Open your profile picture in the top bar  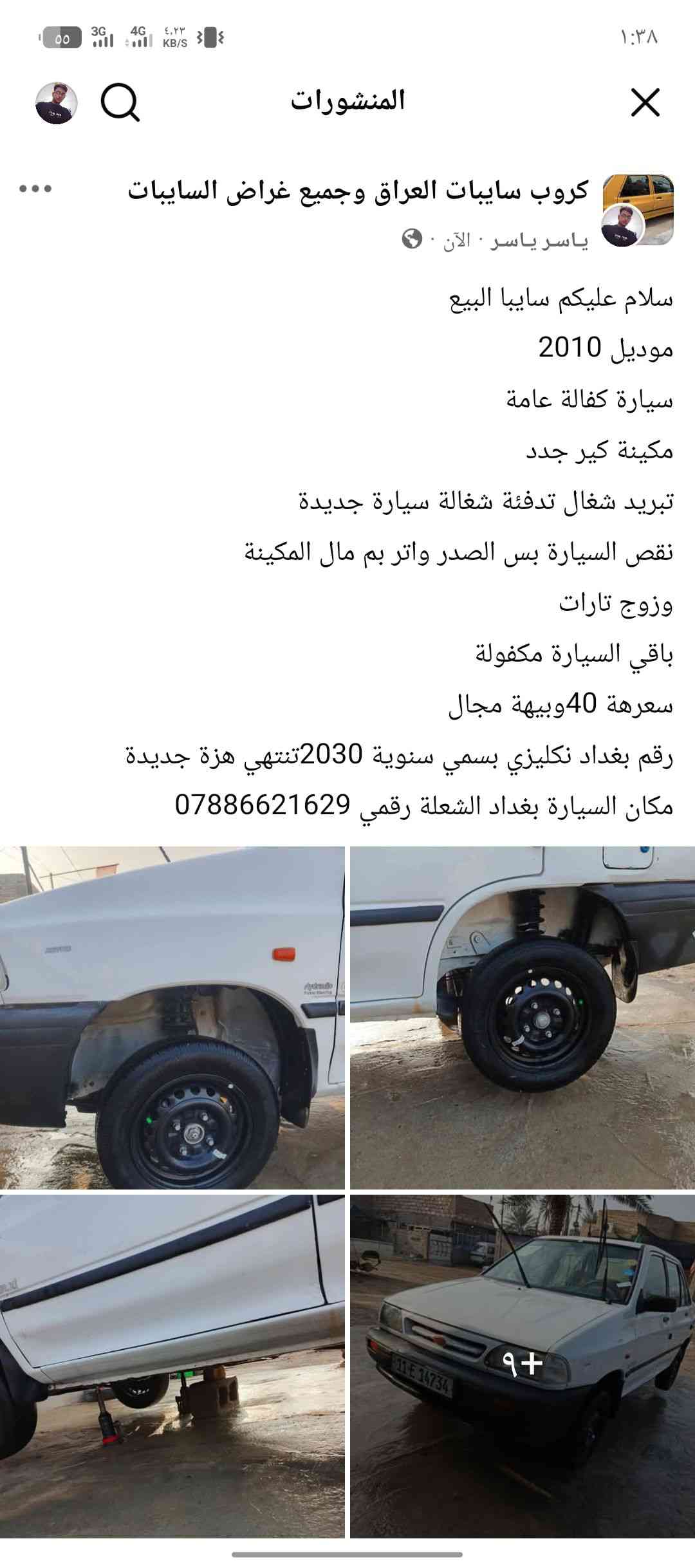57,103
